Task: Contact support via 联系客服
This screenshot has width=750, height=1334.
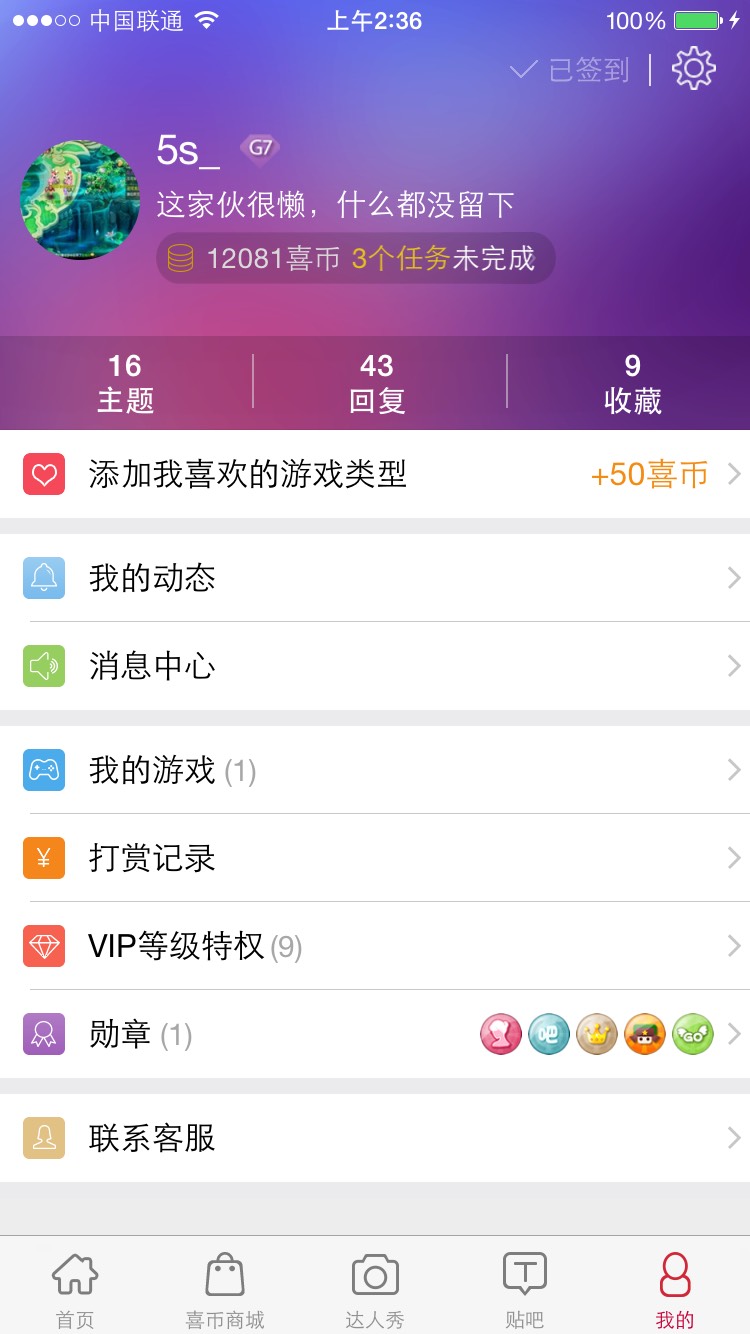Action: [375, 1138]
